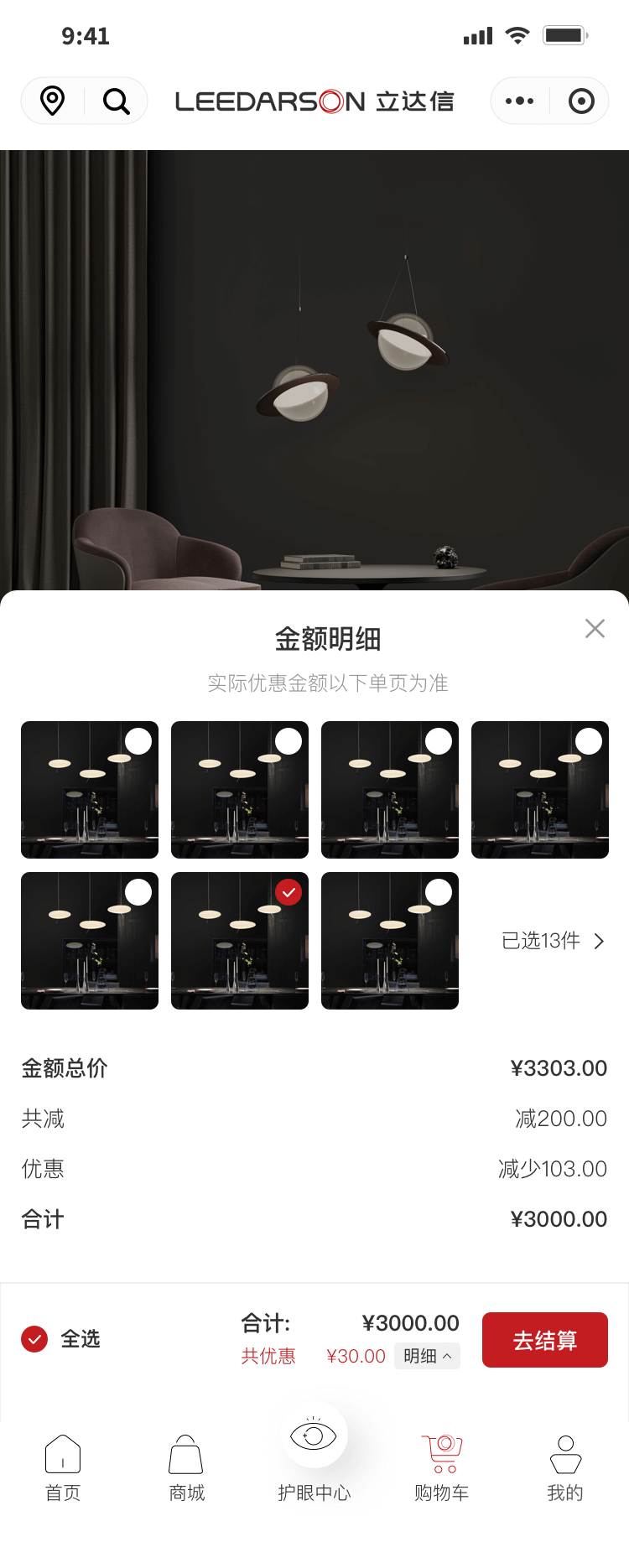Image resolution: width=629 pixels, height=1568 pixels.
Task: Switch to the 商城 tab
Action: point(186,1468)
